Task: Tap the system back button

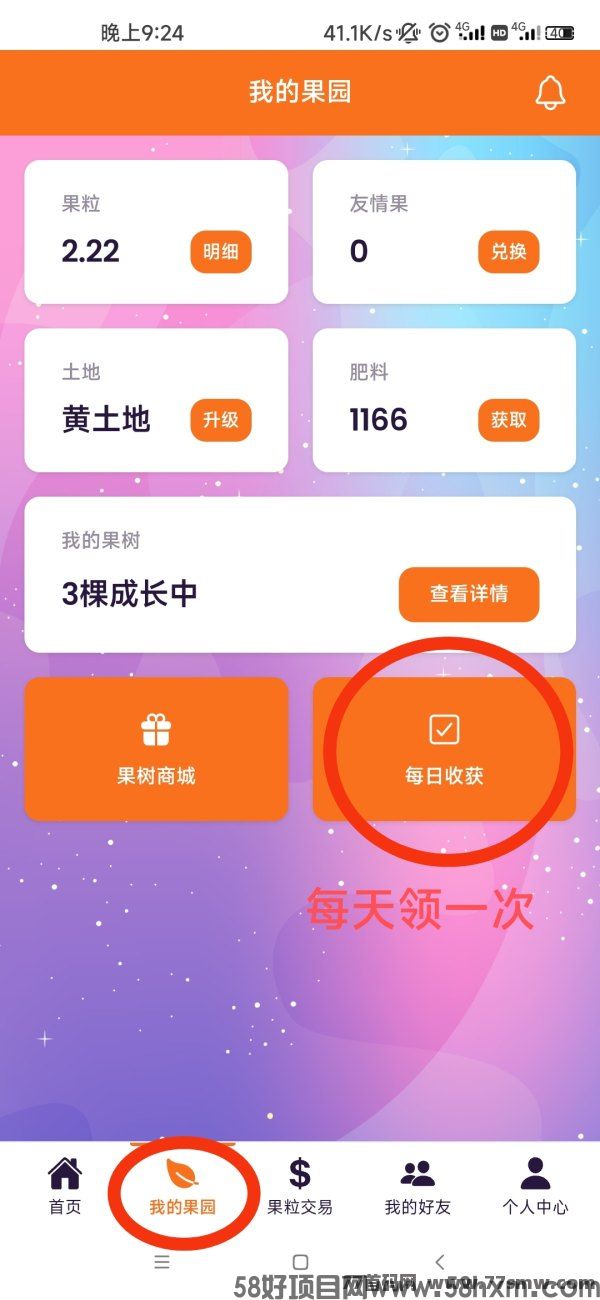Action: (x=439, y=1261)
